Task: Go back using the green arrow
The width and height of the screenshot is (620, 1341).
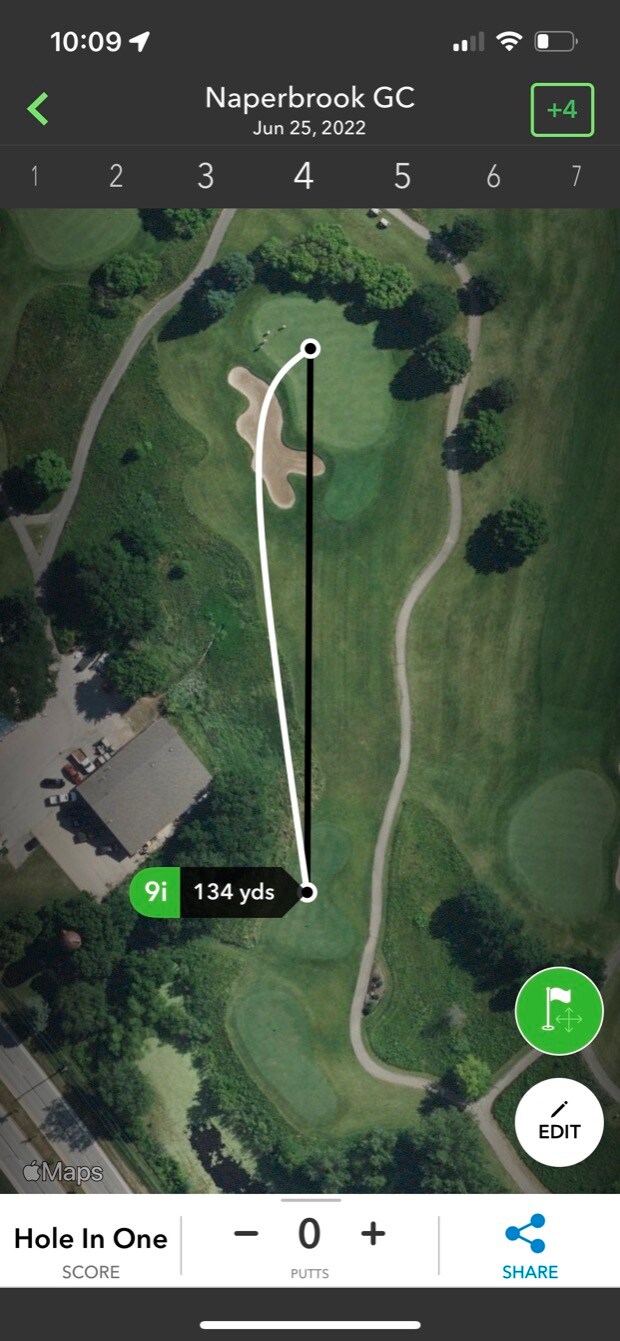Action: tap(38, 108)
